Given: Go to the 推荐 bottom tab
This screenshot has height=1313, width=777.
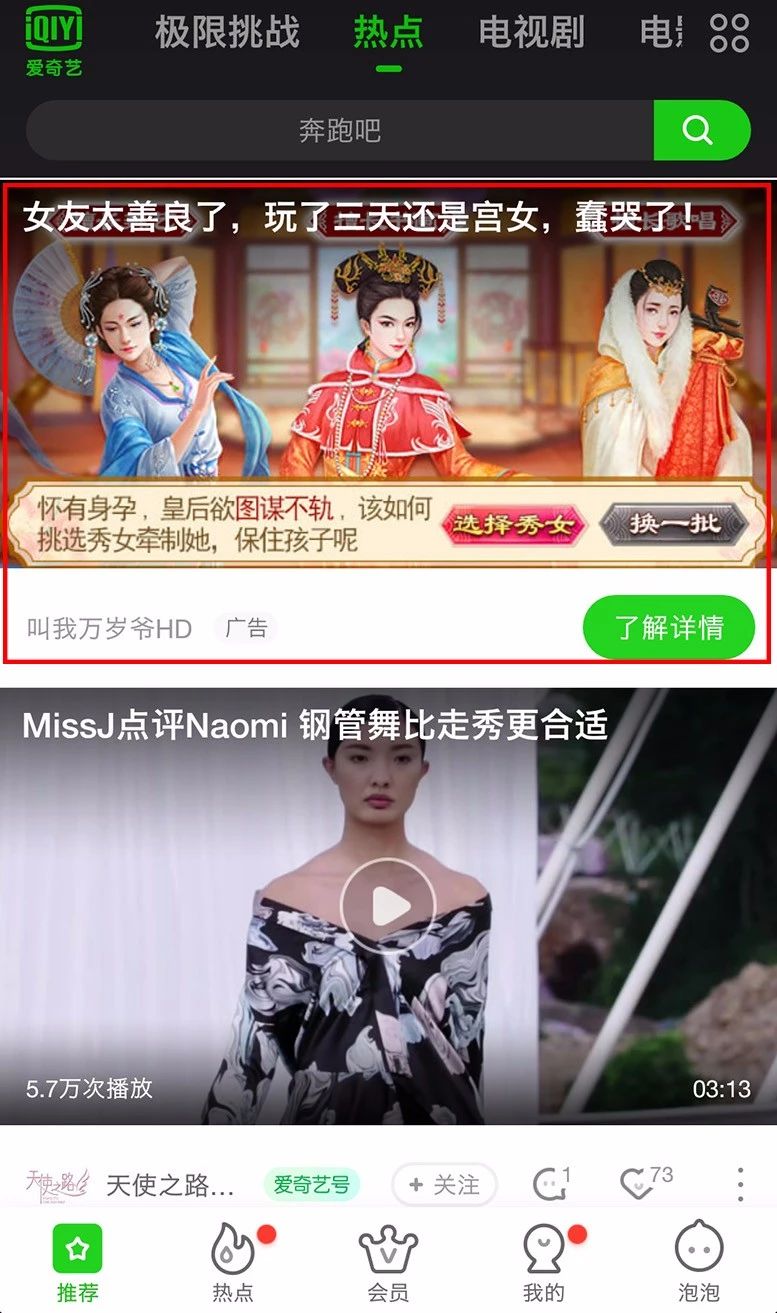Looking at the screenshot, I should click(77, 1263).
